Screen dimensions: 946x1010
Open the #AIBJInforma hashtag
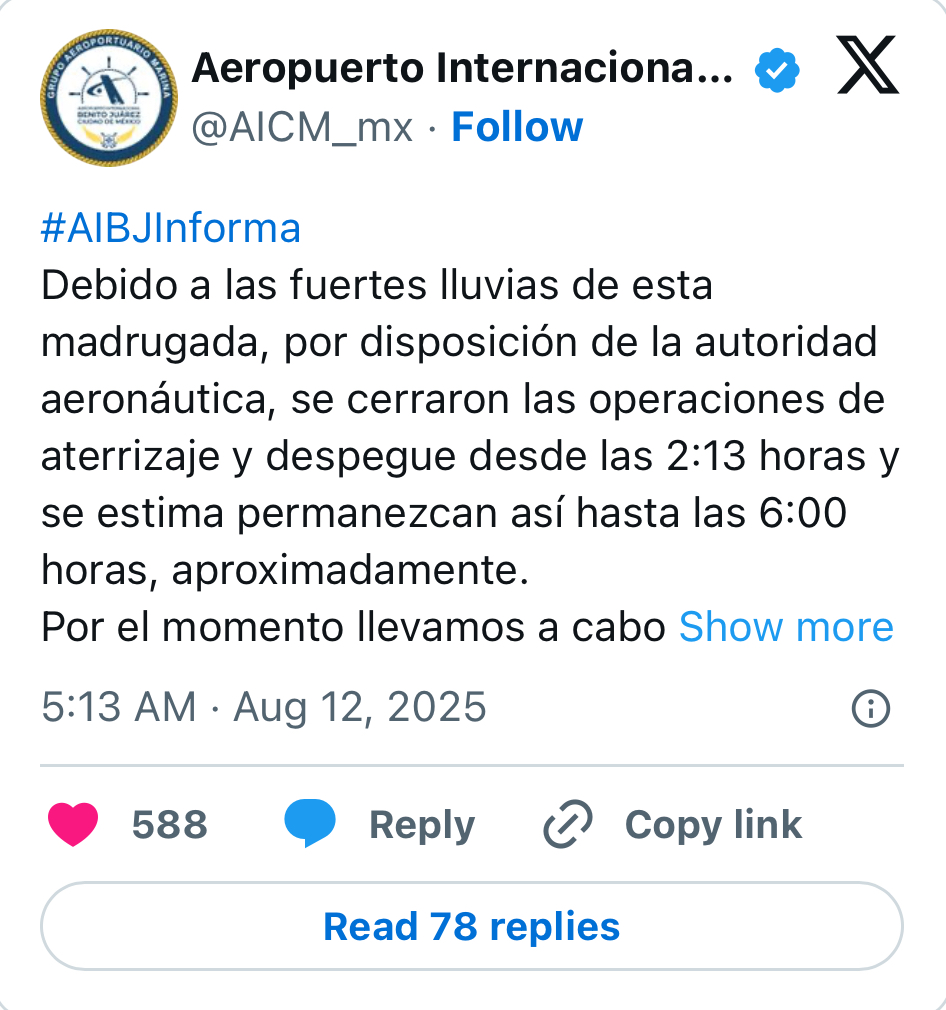point(171,229)
